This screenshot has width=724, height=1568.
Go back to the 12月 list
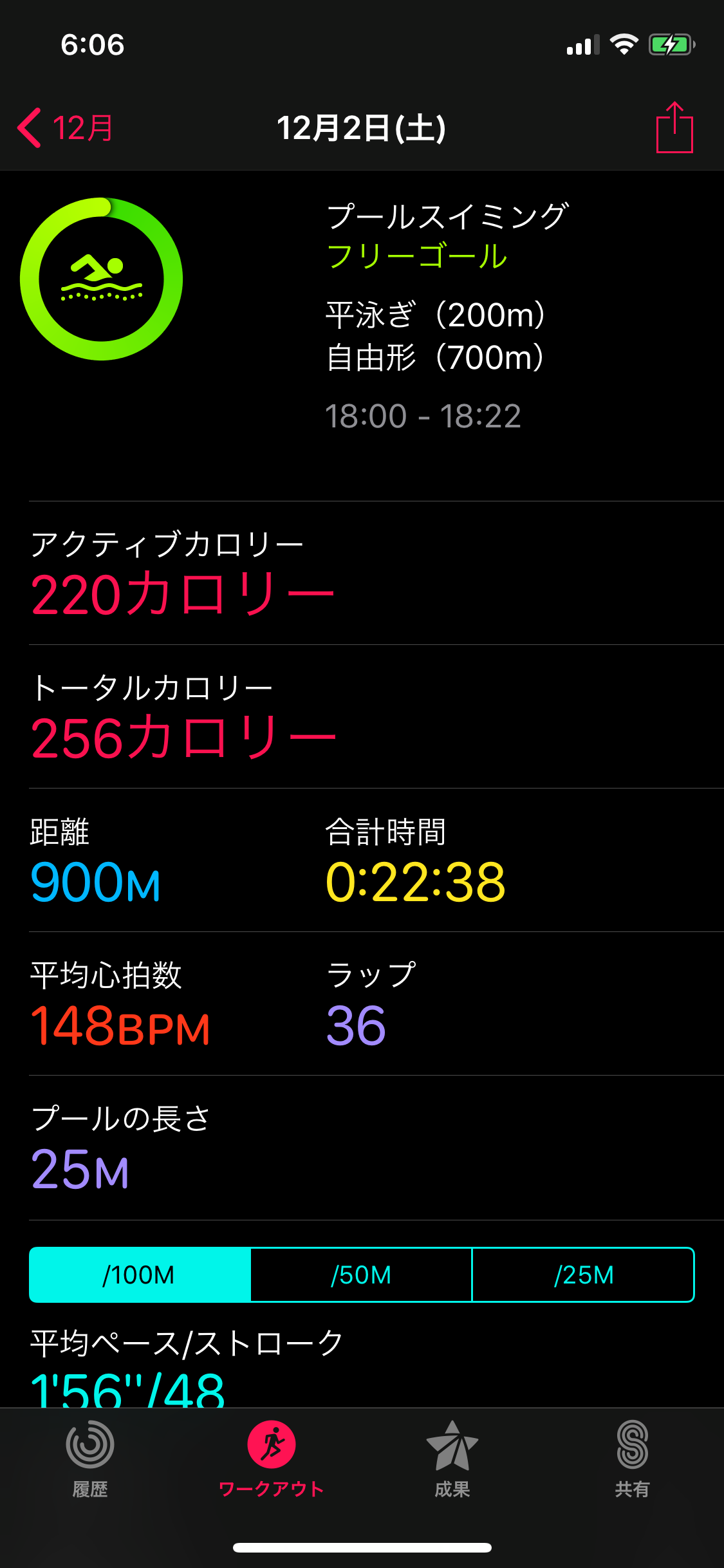click(66, 128)
